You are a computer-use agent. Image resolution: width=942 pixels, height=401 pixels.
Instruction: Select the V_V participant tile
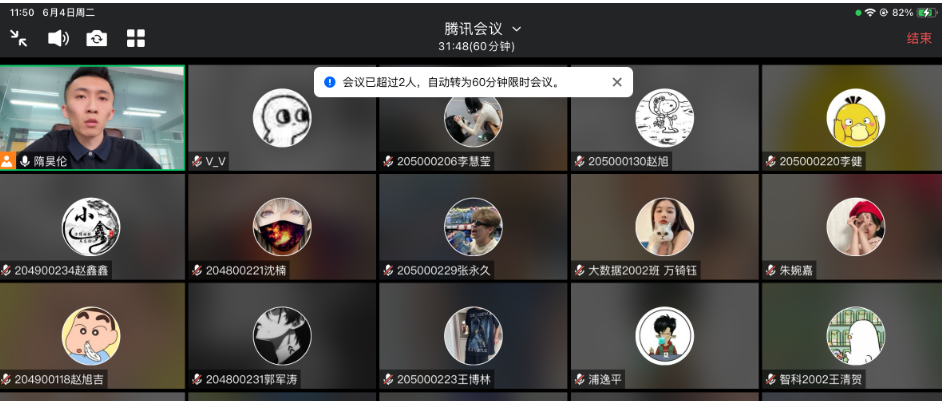pos(282,118)
